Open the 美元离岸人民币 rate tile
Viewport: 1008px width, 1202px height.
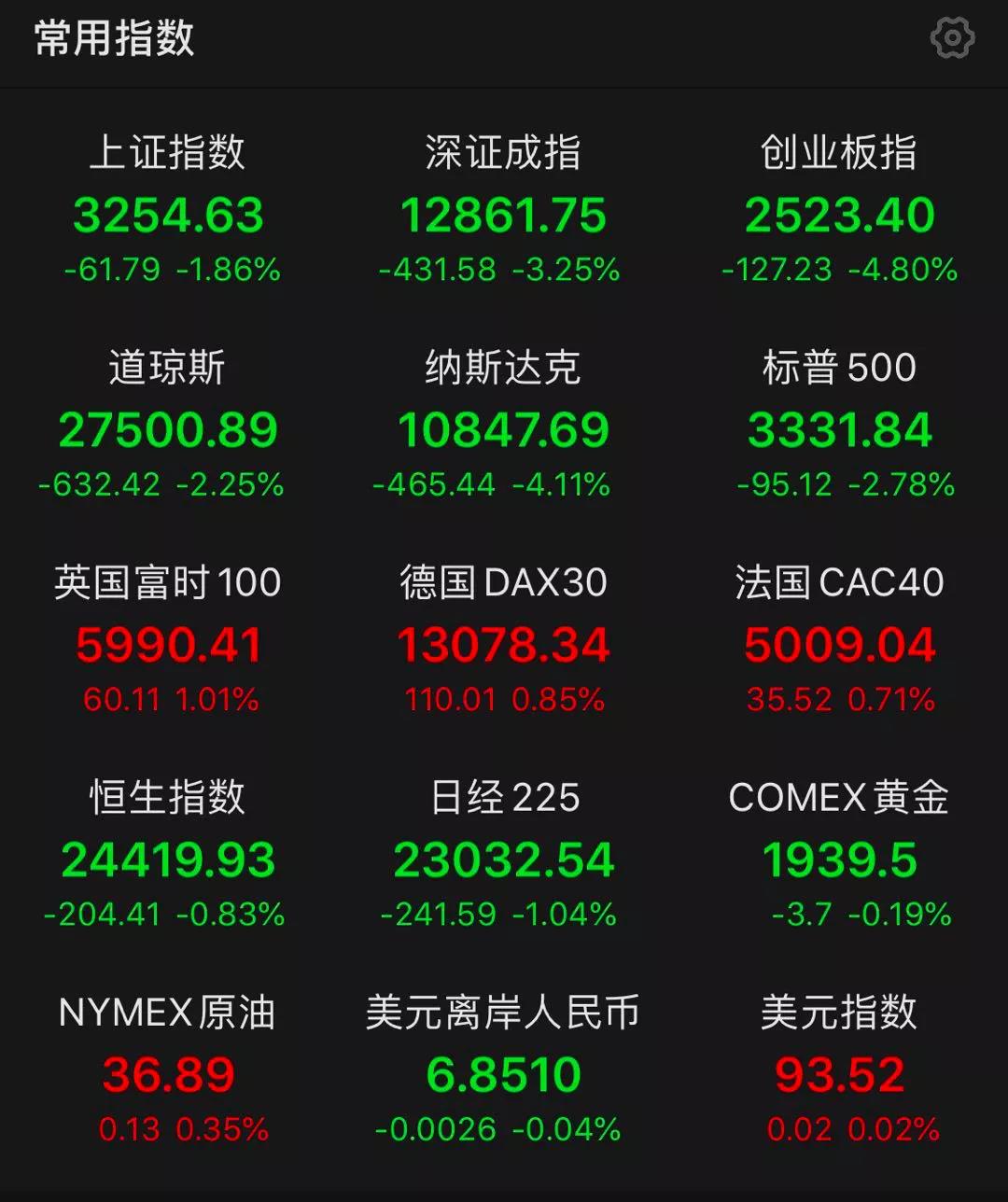pyautogui.click(x=503, y=1073)
